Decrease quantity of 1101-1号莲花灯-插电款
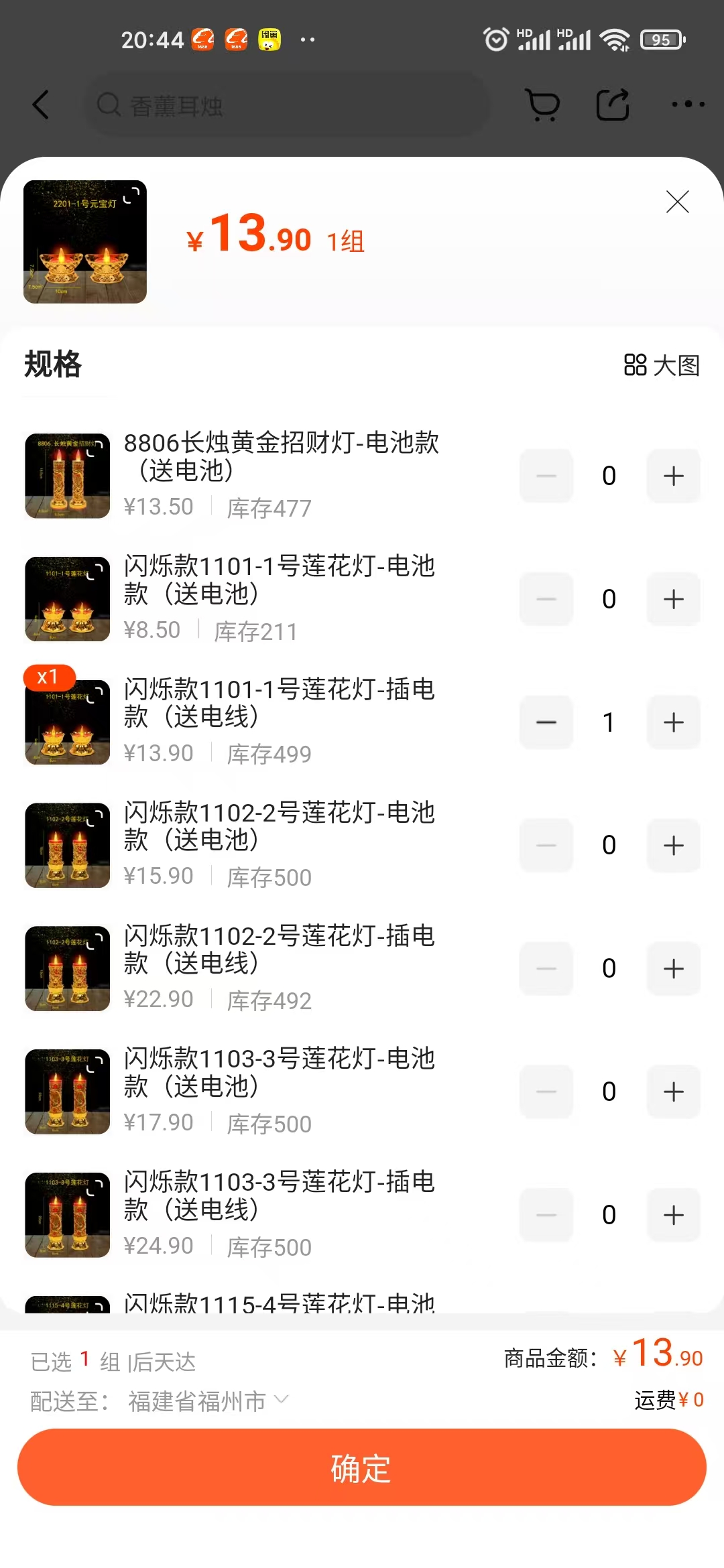 [546, 722]
